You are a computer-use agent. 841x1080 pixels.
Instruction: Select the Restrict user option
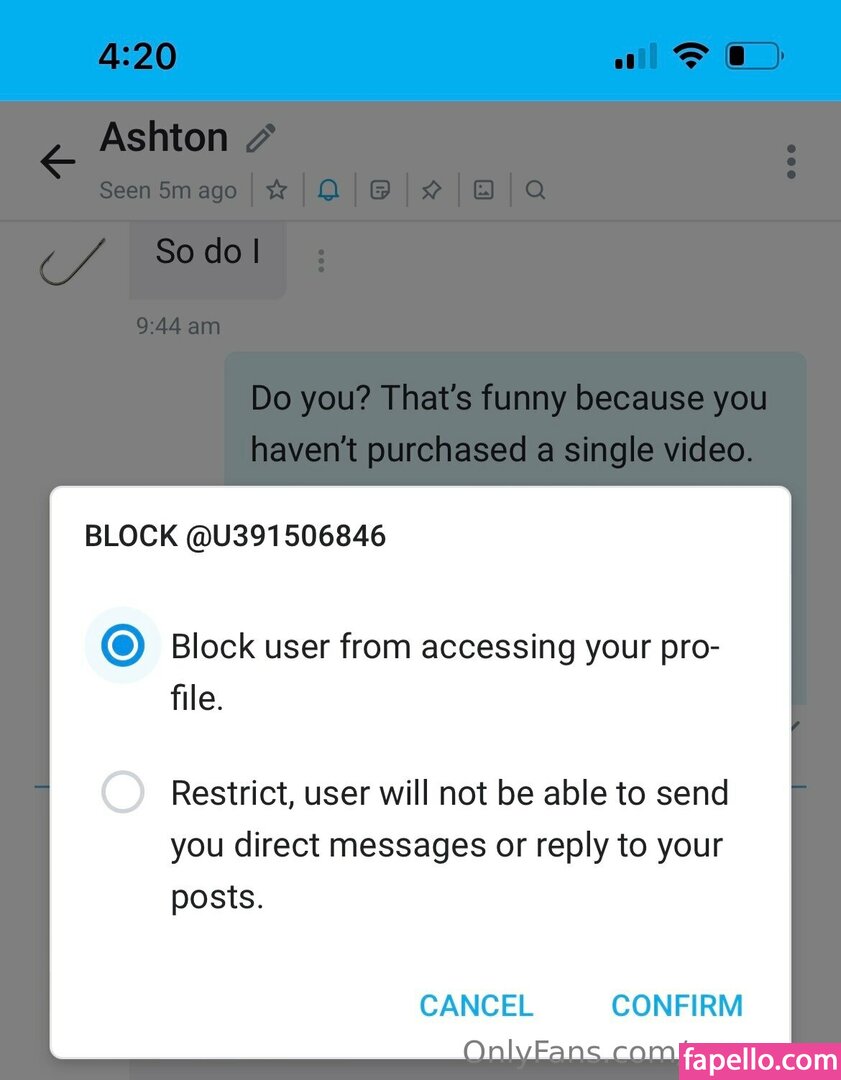[x=123, y=794]
